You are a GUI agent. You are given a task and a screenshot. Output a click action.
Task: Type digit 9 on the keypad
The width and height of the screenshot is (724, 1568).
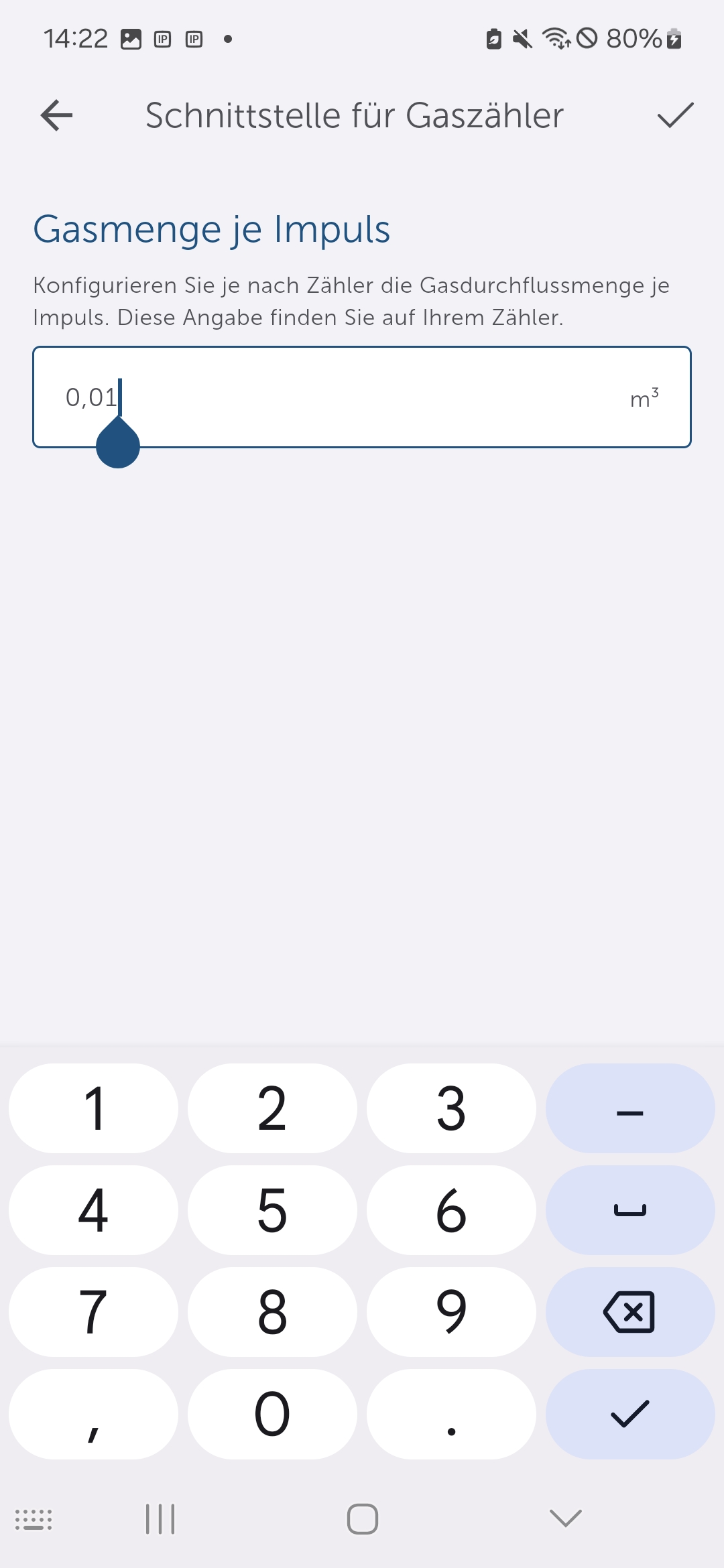[x=451, y=1312]
